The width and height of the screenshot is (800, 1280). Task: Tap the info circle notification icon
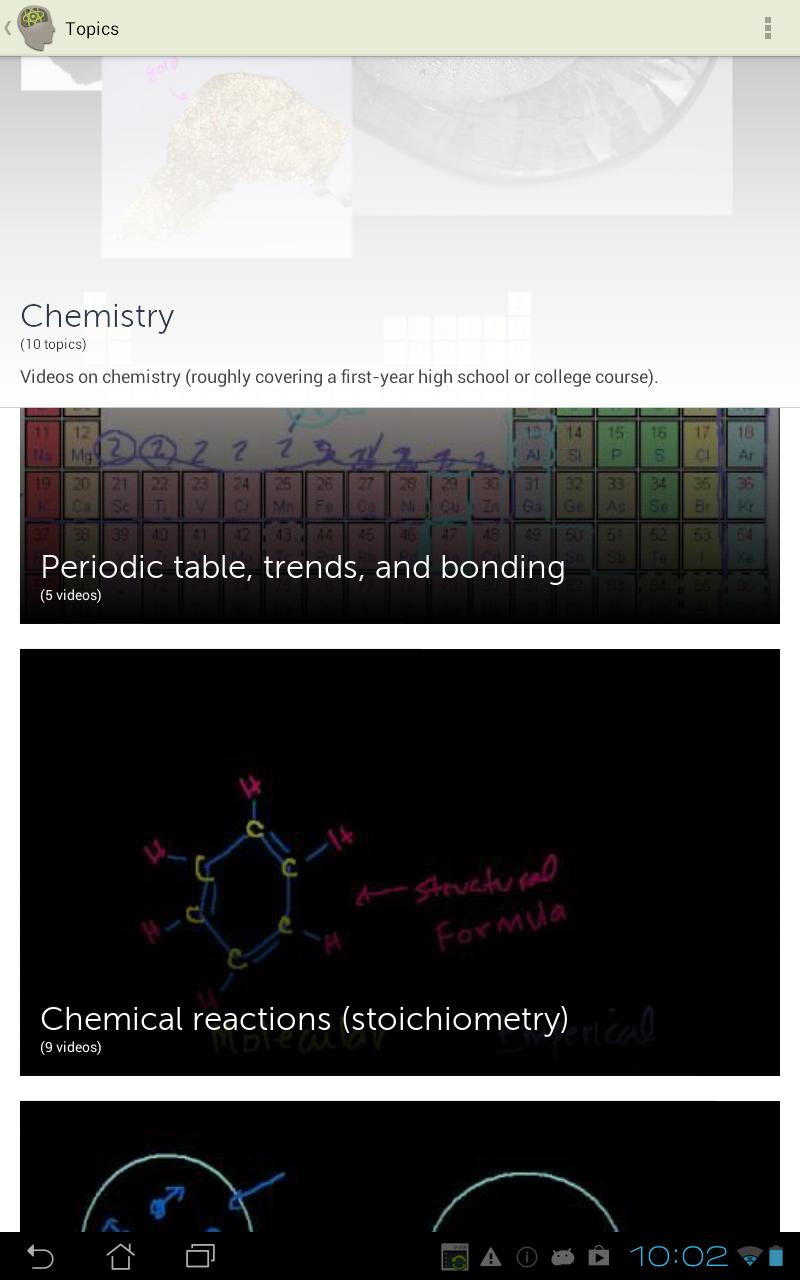(527, 1256)
